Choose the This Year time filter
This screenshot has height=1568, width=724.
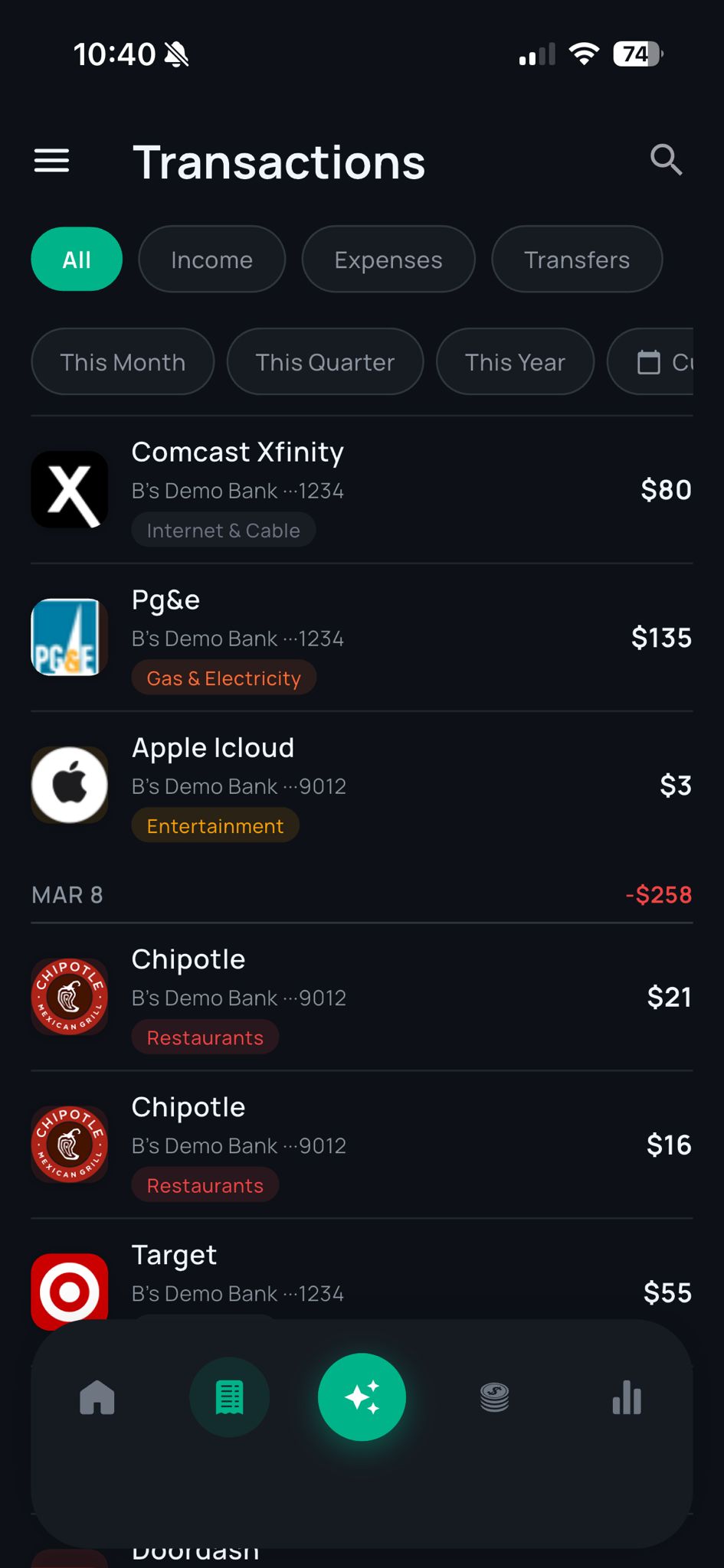click(514, 362)
